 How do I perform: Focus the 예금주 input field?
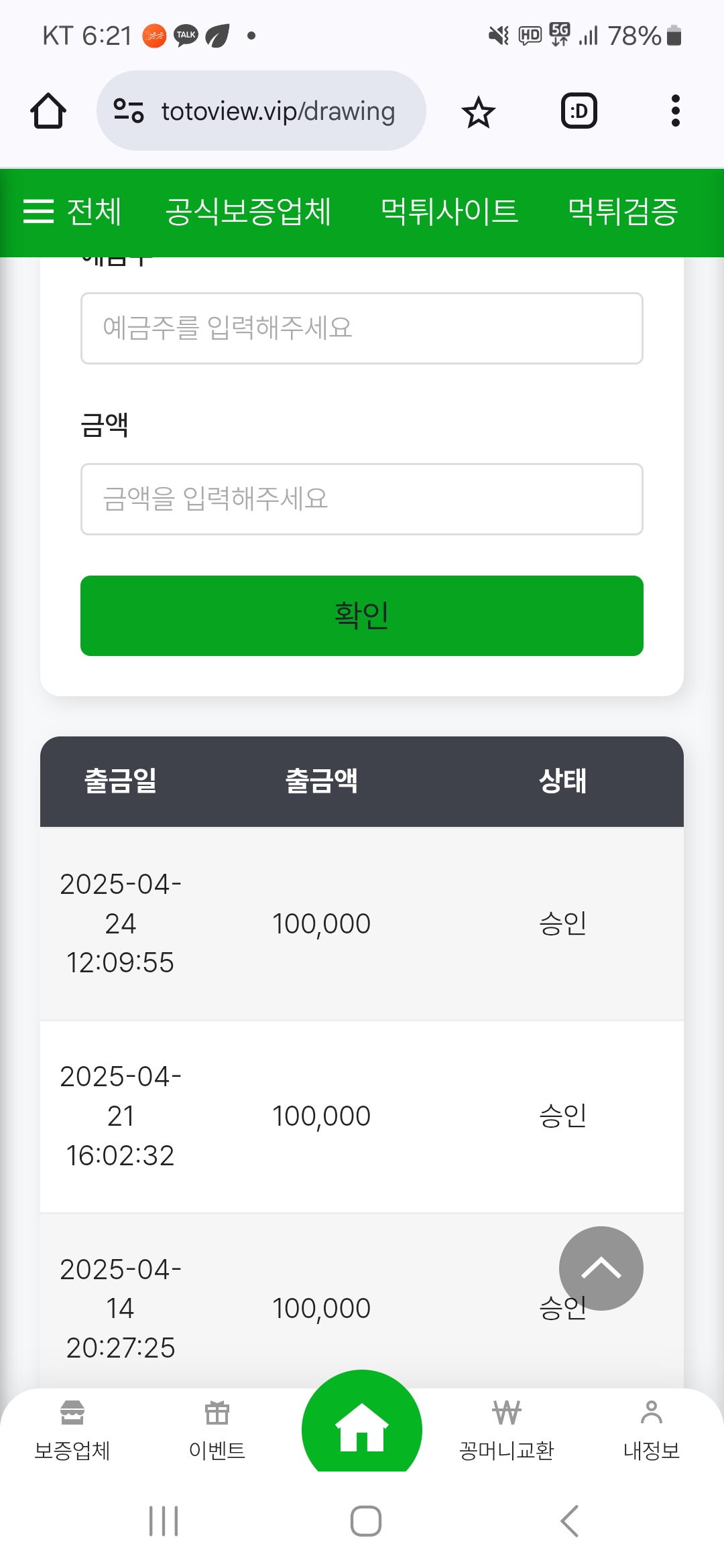tap(362, 328)
